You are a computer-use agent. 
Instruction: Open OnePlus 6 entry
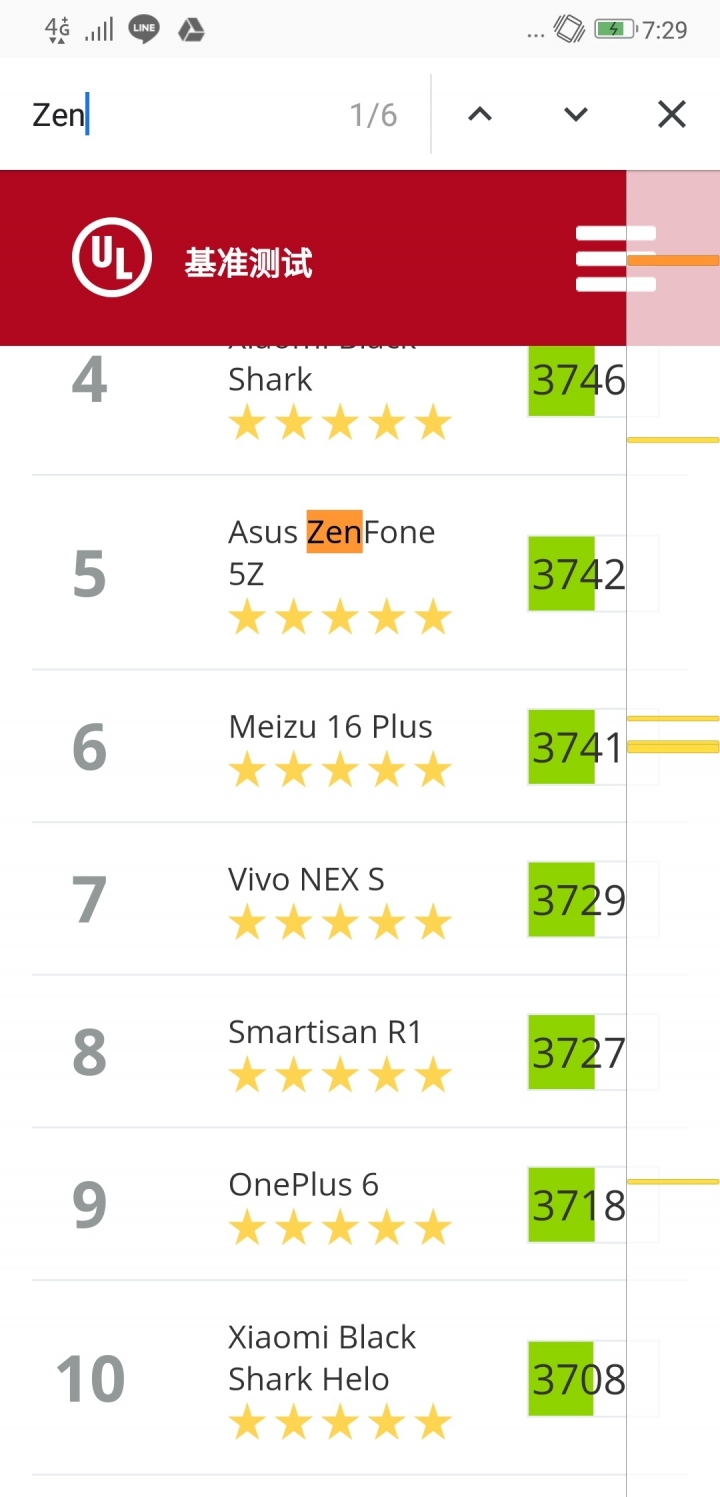pyautogui.click(x=303, y=1185)
